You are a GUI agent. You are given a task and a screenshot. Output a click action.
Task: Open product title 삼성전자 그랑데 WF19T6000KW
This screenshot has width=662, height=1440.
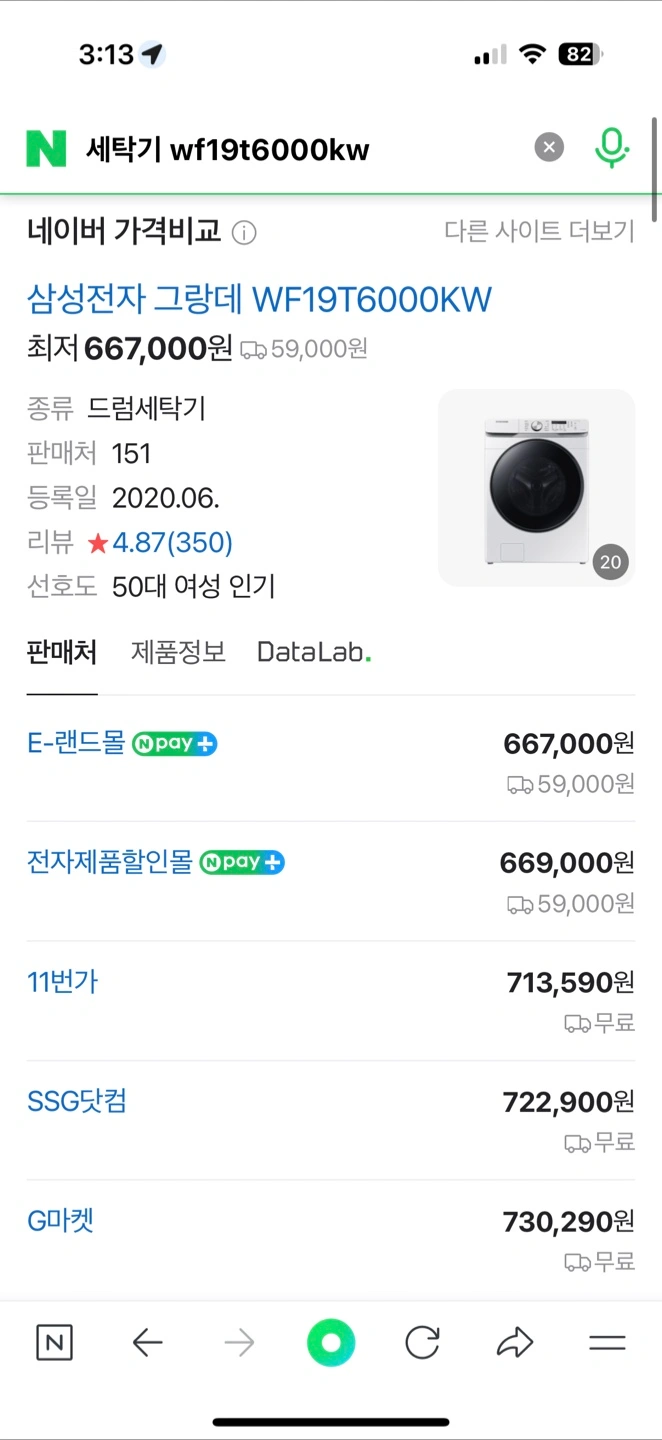(x=259, y=299)
